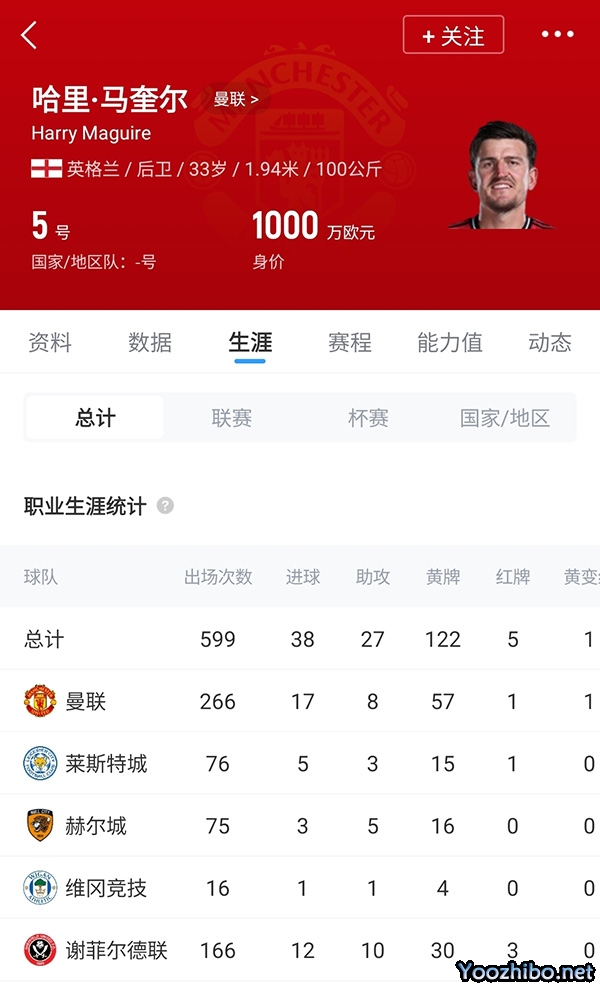Open the 维冈竞技 team row
The height and width of the screenshot is (988, 600).
(300, 888)
